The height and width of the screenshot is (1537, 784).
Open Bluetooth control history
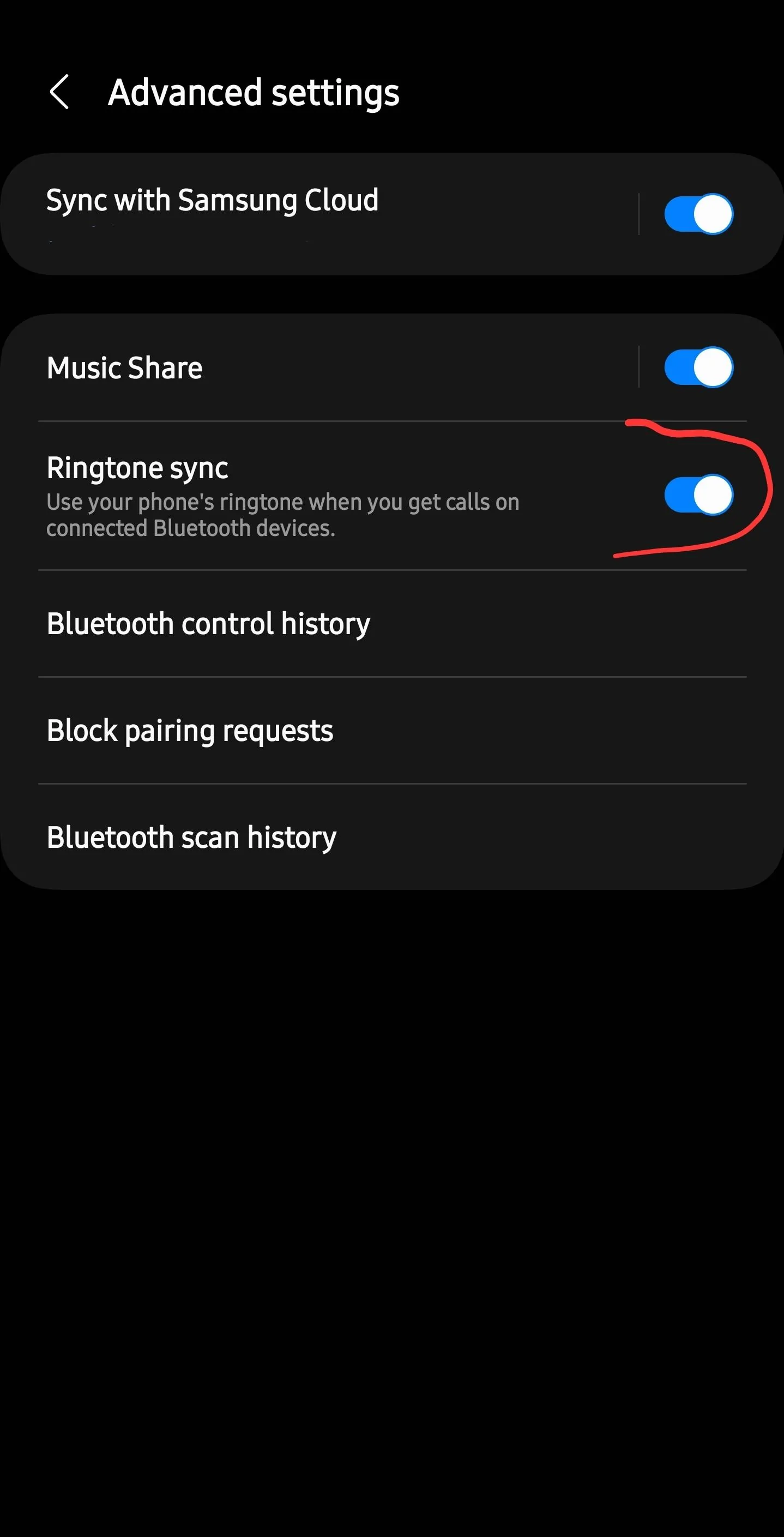pyautogui.click(x=208, y=623)
